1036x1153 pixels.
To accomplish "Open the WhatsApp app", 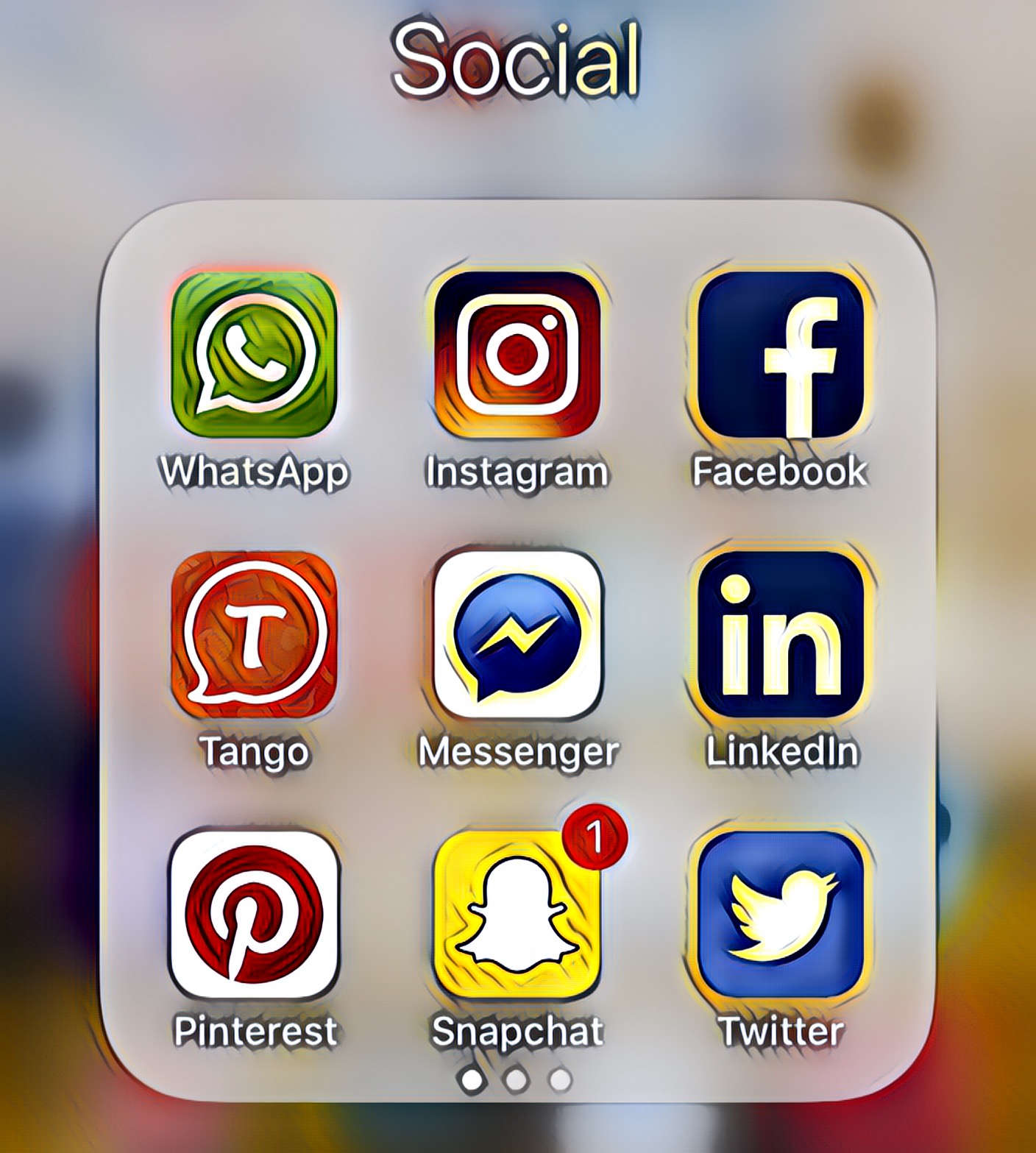I will (x=254, y=355).
